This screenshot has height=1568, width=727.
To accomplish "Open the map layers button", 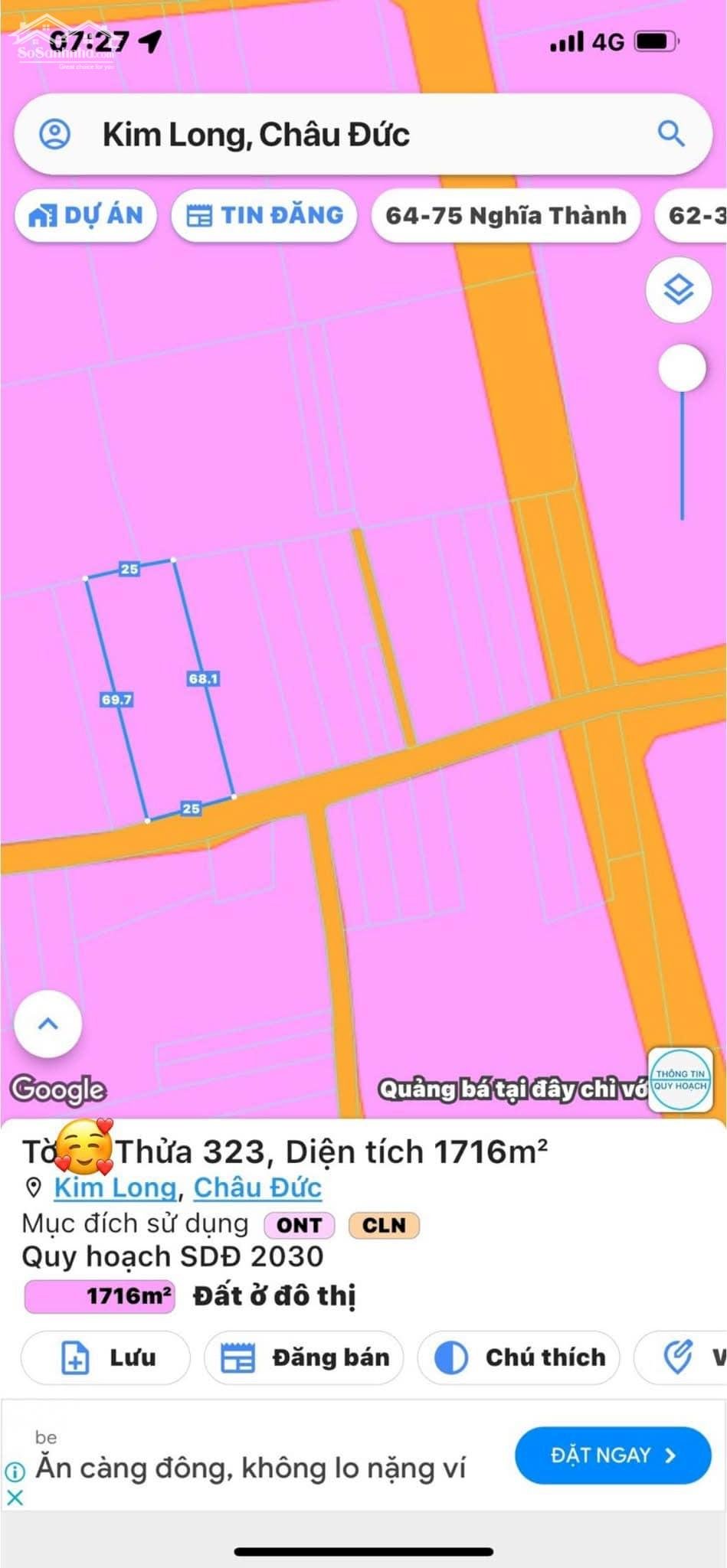I will (x=678, y=290).
